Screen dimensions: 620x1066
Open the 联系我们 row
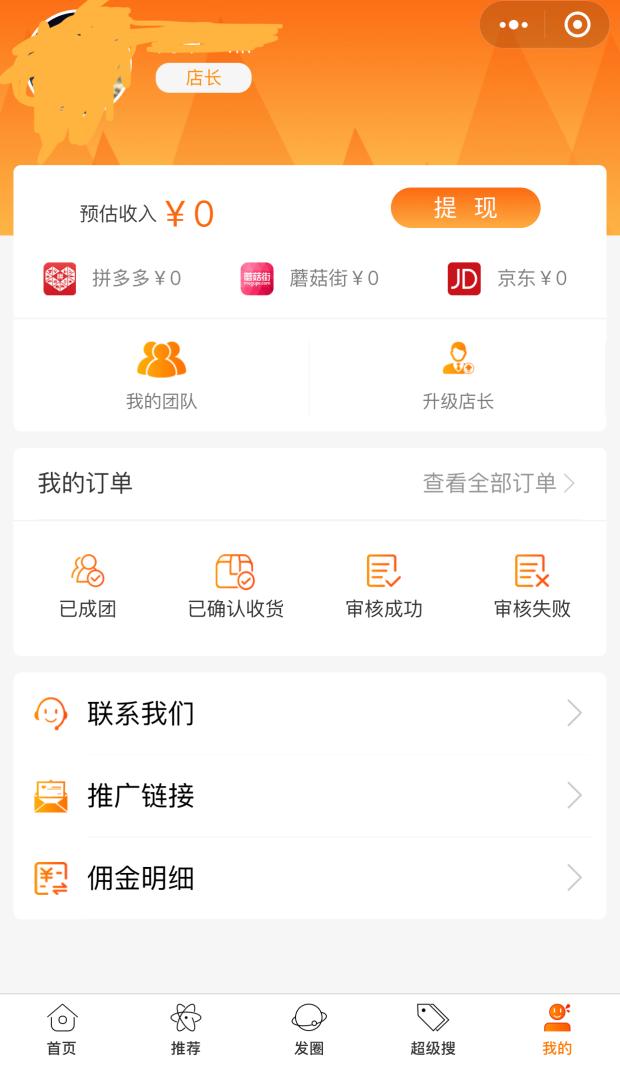point(309,714)
